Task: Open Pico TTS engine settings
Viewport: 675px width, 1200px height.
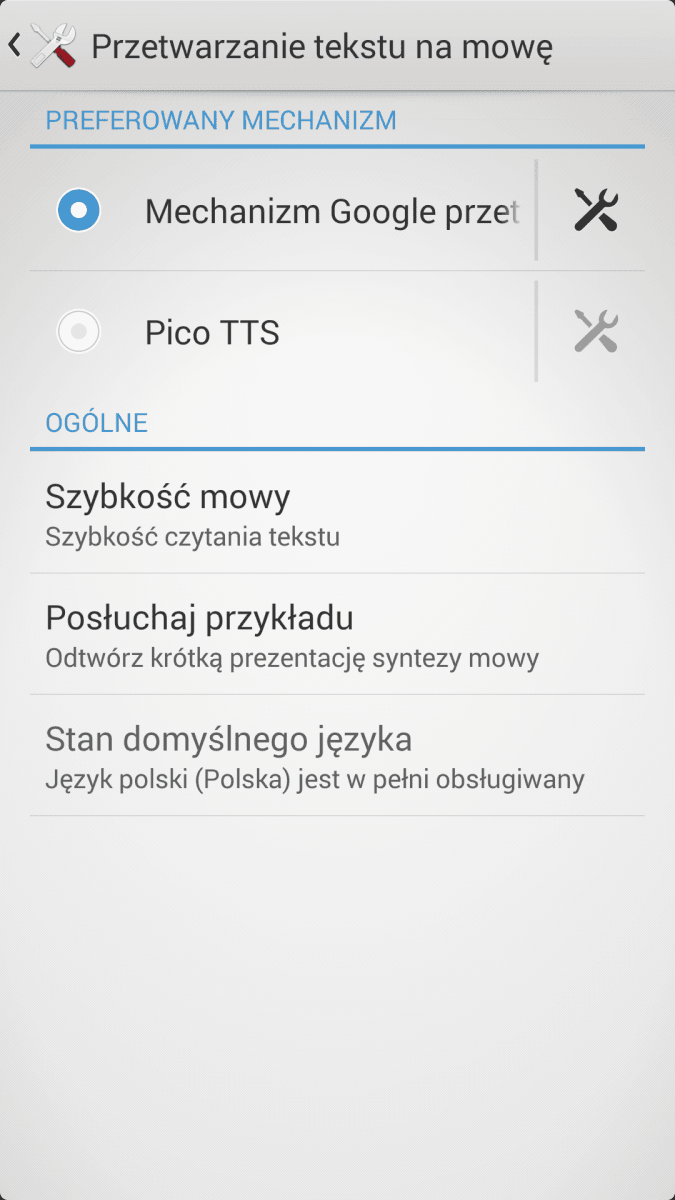Action: (596, 331)
